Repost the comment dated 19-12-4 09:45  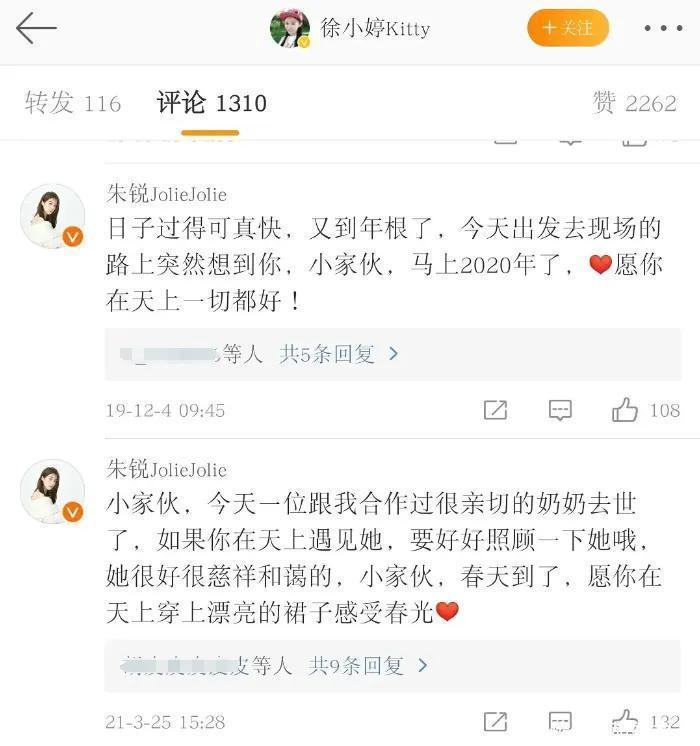click(x=495, y=410)
